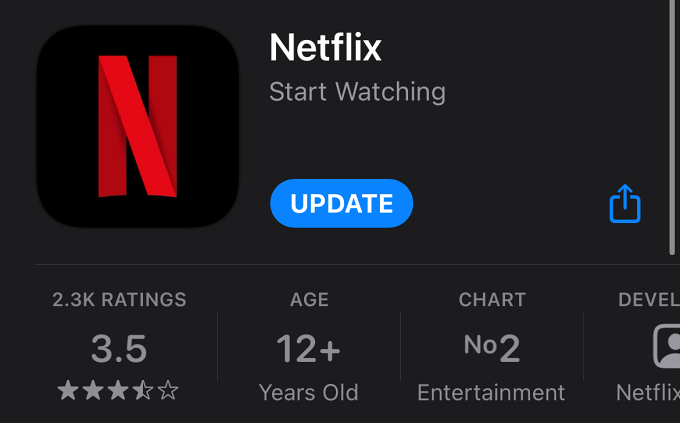Tap the UPDATE button for Netflix
This screenshot has height=423, width=680.
341,204
